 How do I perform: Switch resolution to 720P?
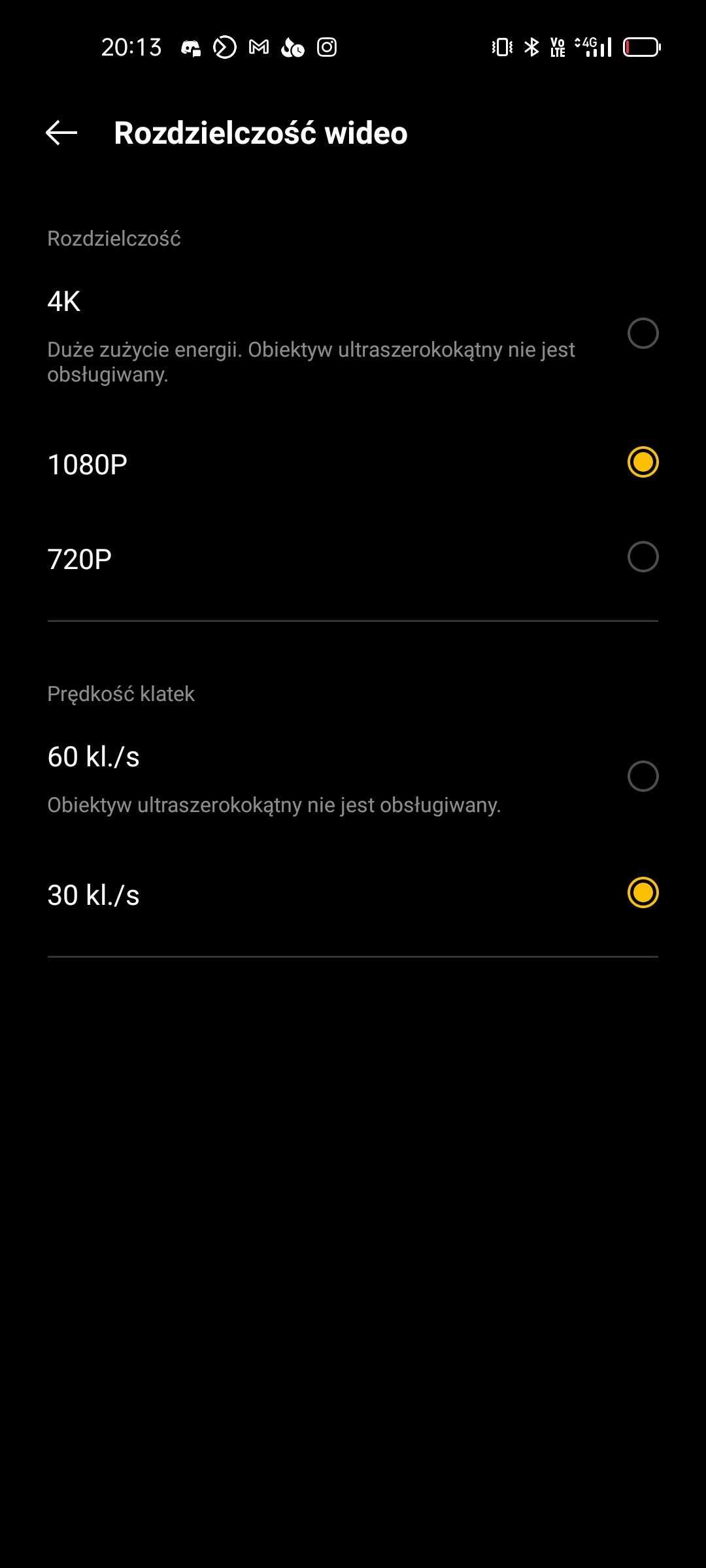click(x=643, y=557)
